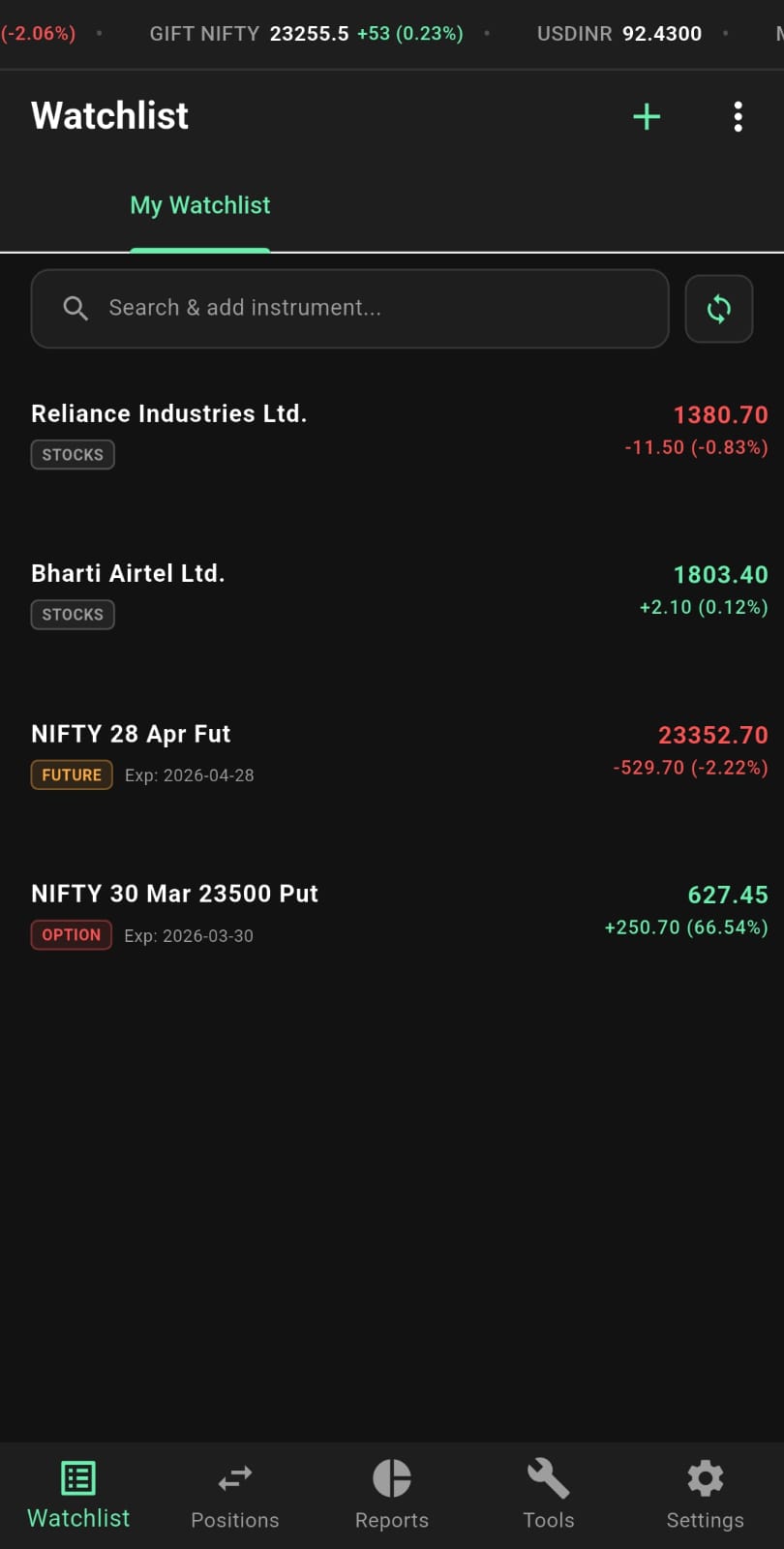
Task: Select Reliance Industries Ltd. from the watchlist
Action: (168, 413)
